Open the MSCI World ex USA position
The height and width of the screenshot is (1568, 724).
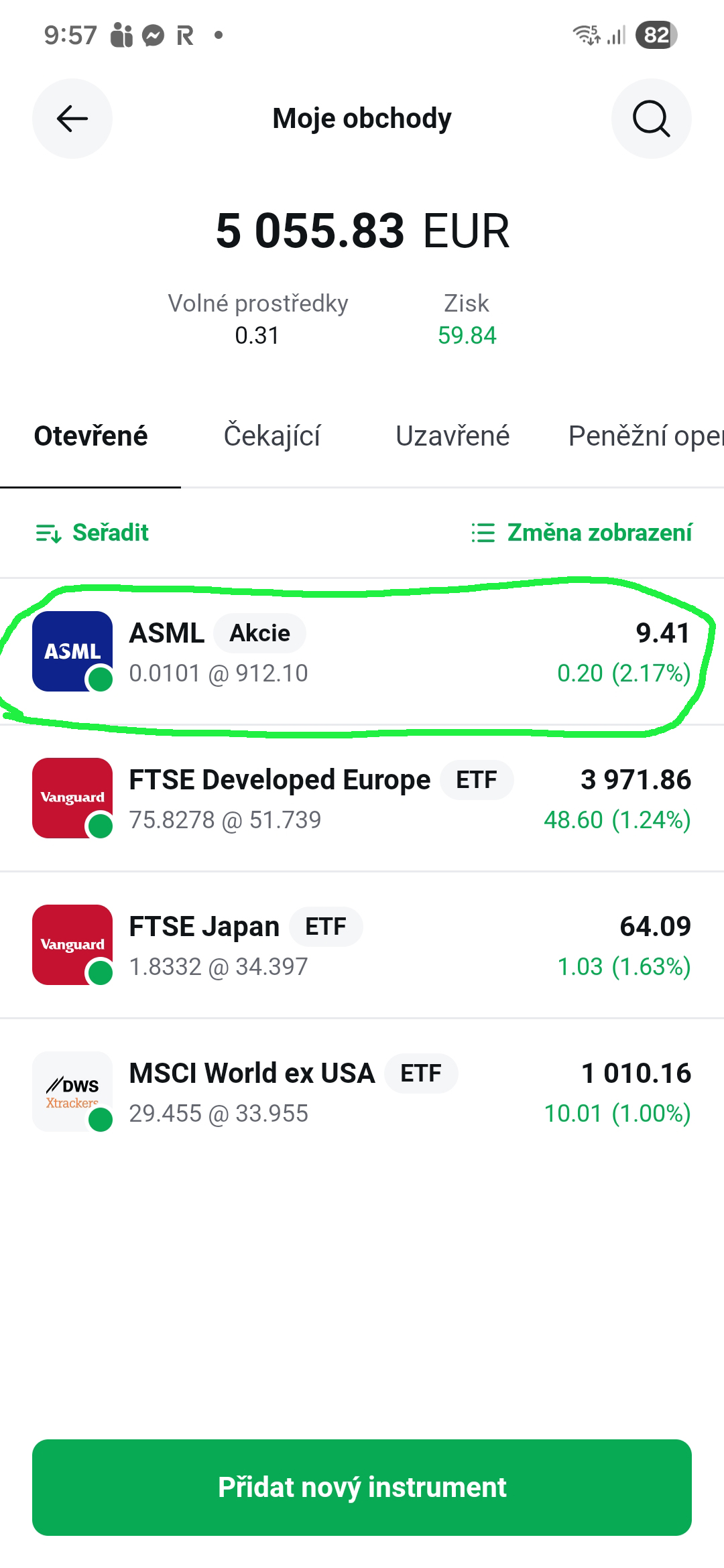point(362,1092)
